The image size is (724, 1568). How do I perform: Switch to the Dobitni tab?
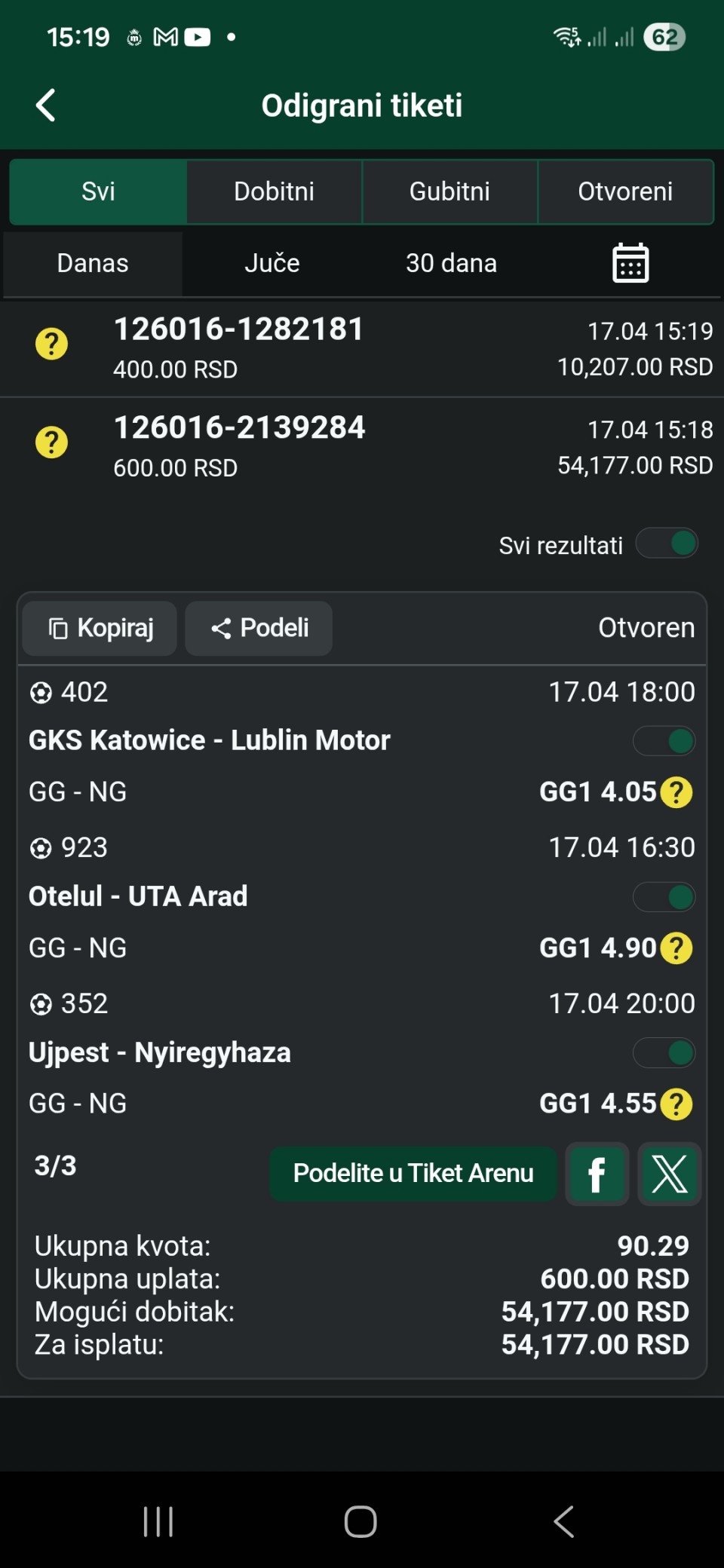coord(274,191)
